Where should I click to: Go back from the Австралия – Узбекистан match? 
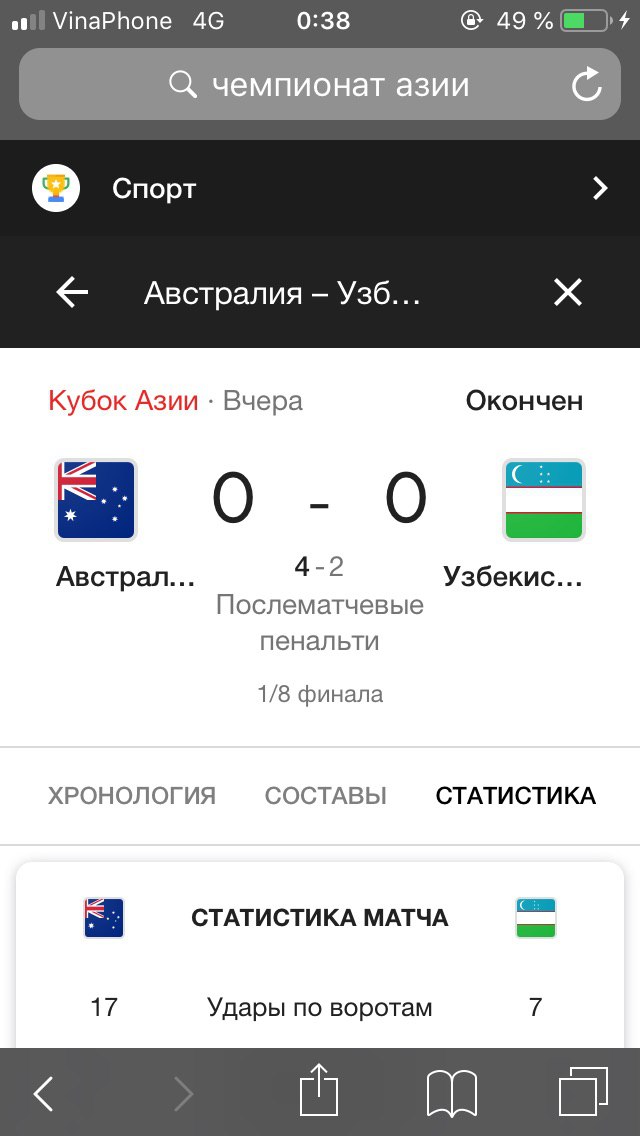[x=72, y=292]
